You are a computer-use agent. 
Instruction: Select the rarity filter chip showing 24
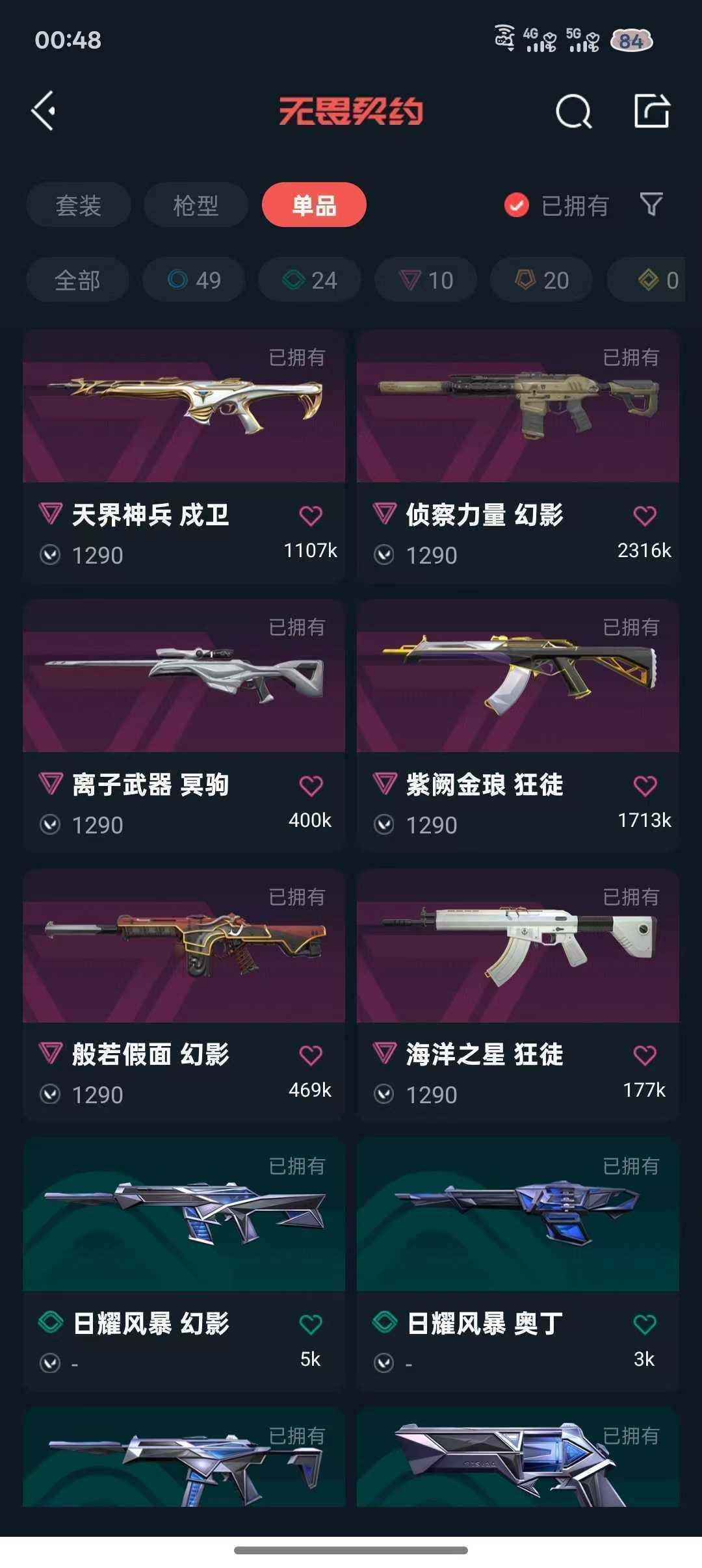[308, 280]
